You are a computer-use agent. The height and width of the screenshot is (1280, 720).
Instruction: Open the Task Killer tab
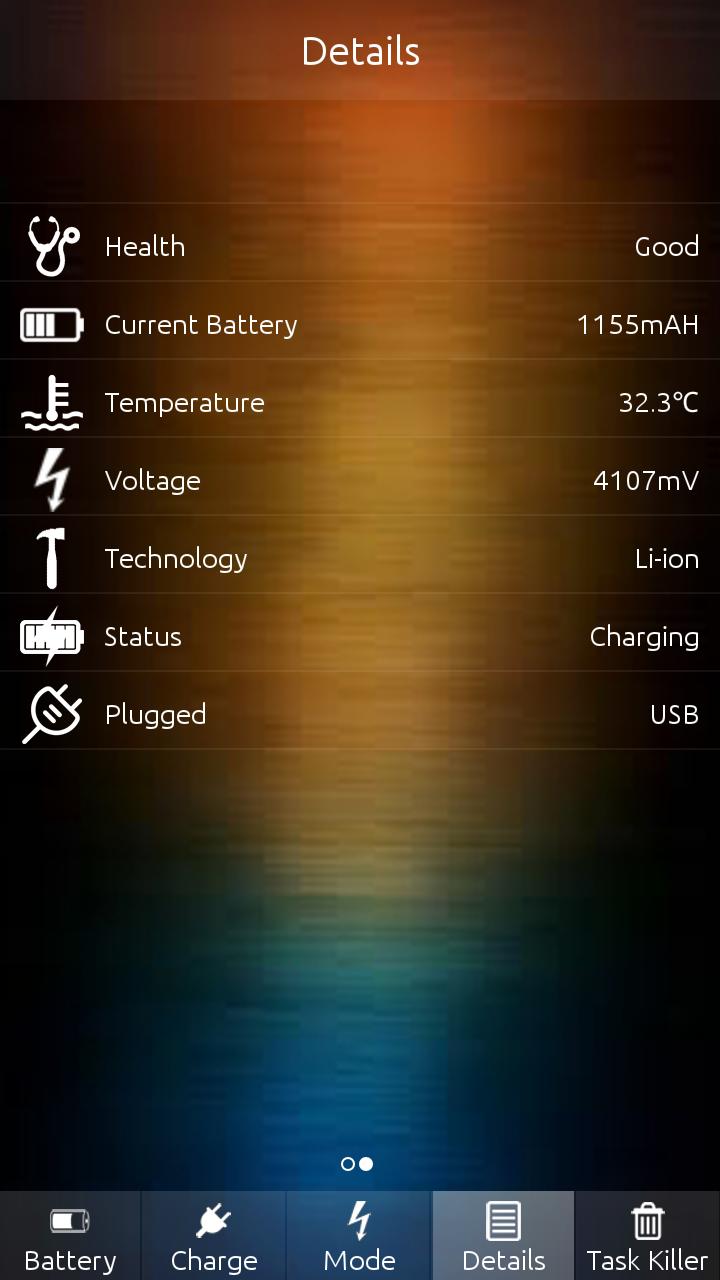click(x=647, y=1237)
